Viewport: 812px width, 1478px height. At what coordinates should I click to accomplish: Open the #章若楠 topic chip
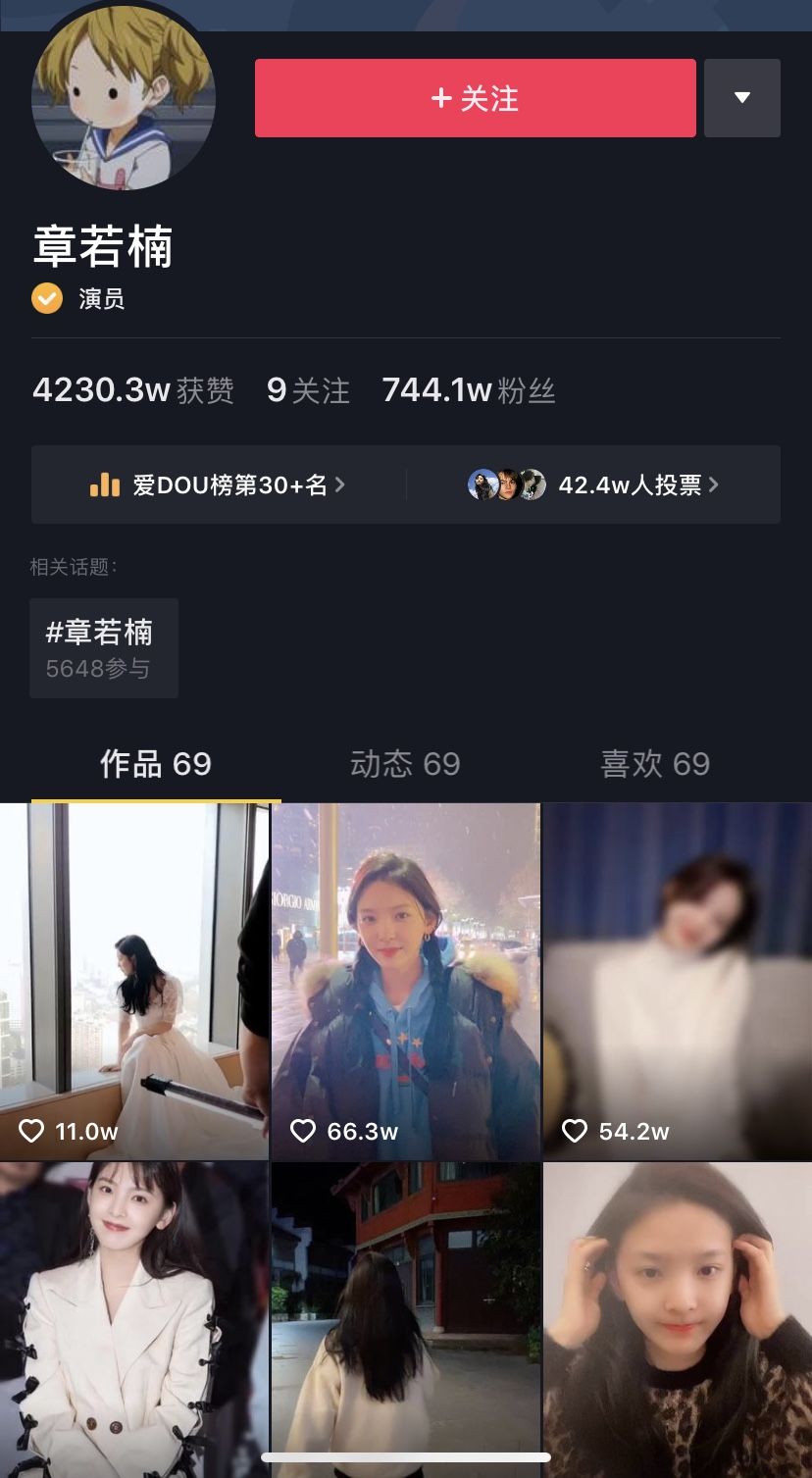click(x=103, y=647)
